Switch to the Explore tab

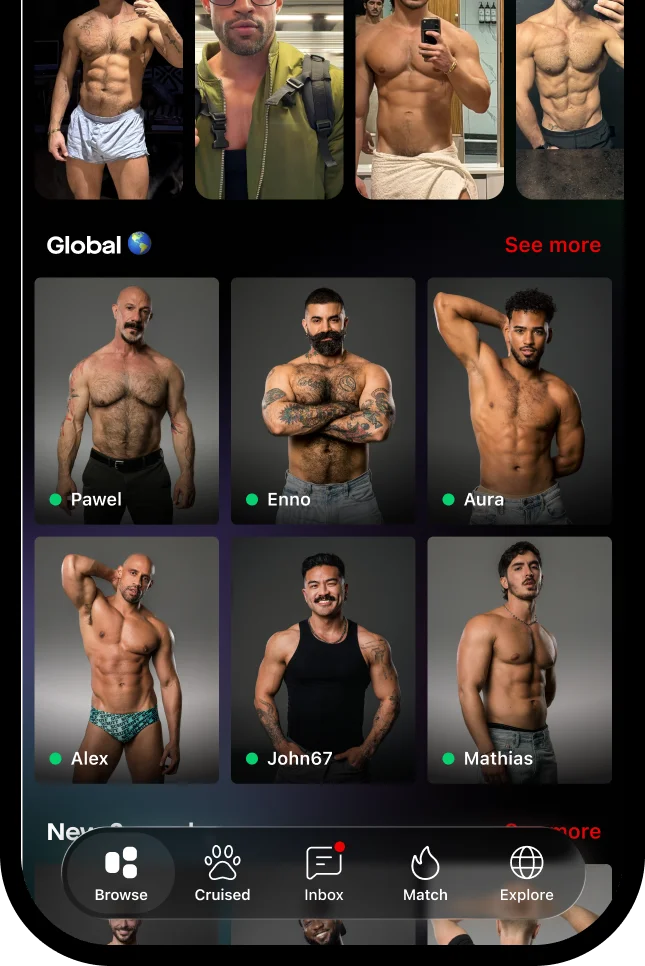pyautogui.click(x=527, y=874)
